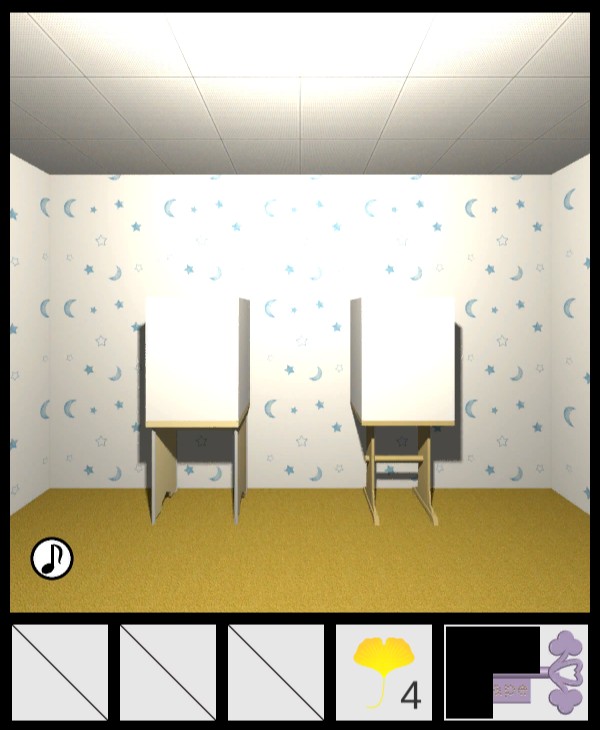Select the ginkgo leaf inventory item
600x730 pixels.
click(383, 672)
